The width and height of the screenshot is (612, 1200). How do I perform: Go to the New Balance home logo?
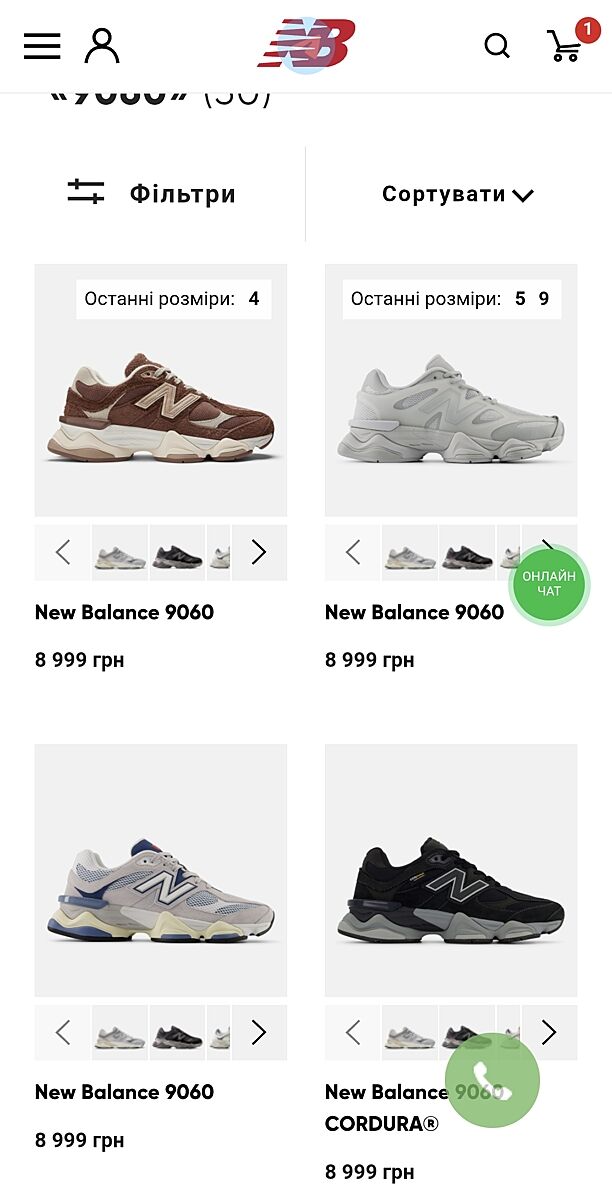tap(306, 45)
